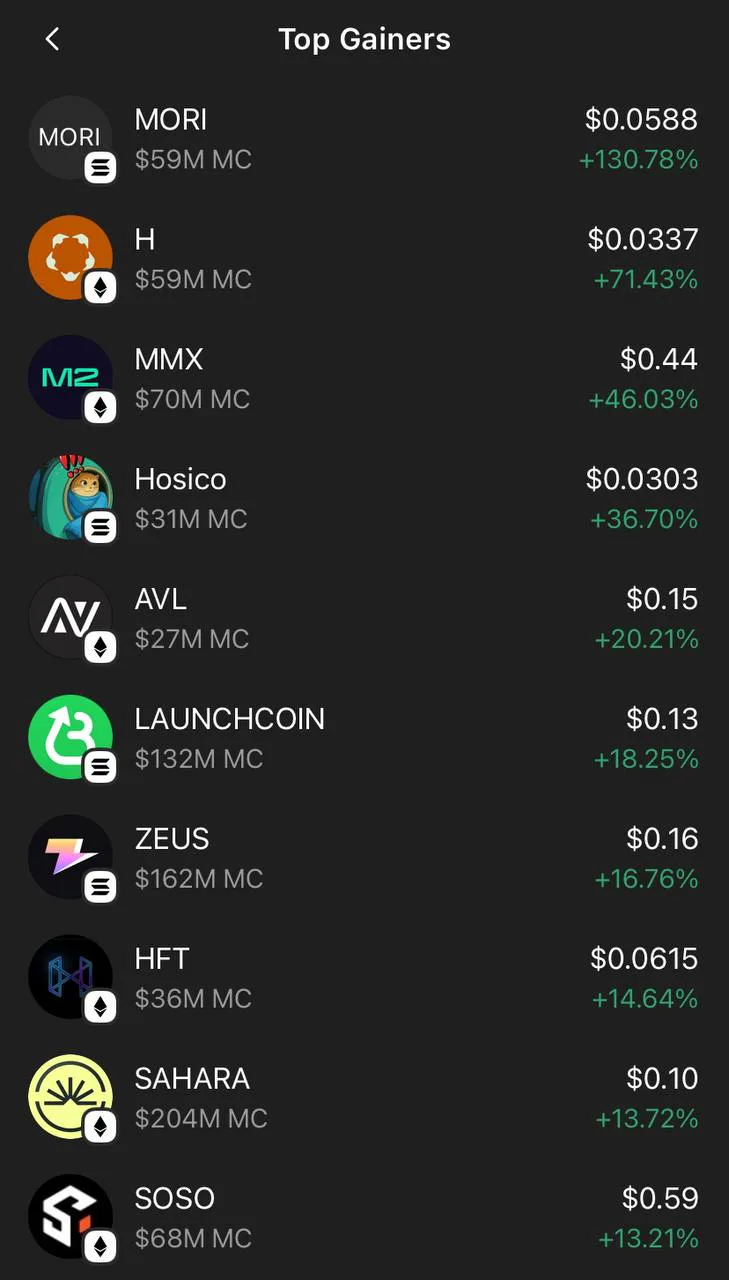Screen dimensions: 729x1280
Task: Select the HFT token row
Action: (x=364, y=979)
